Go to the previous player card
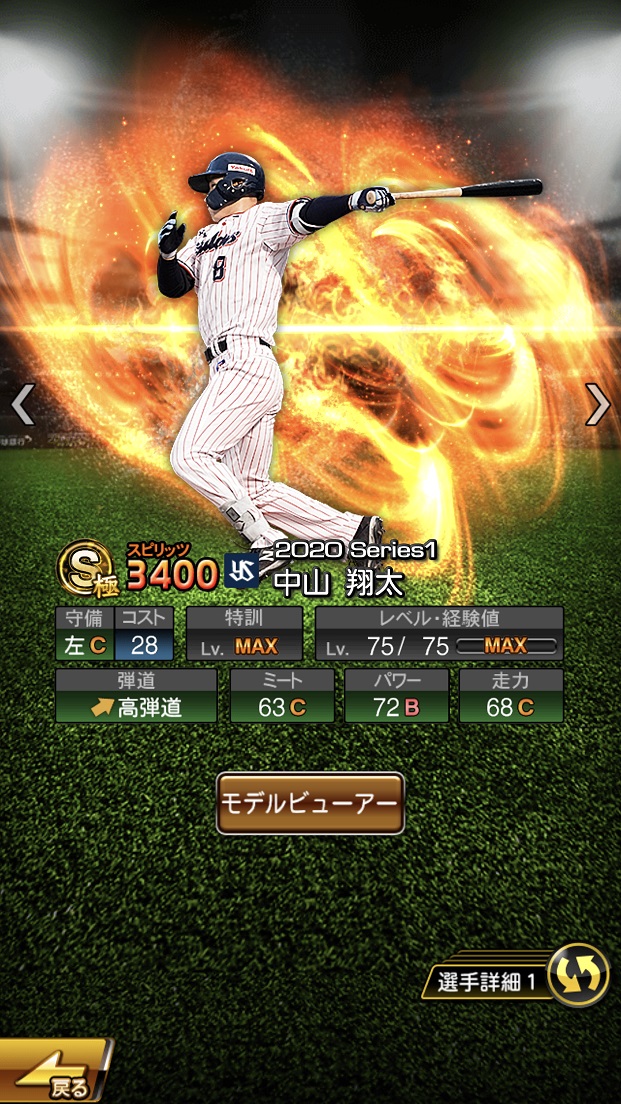This screenshot has width=621, height=1104. (x=22, y=404)
